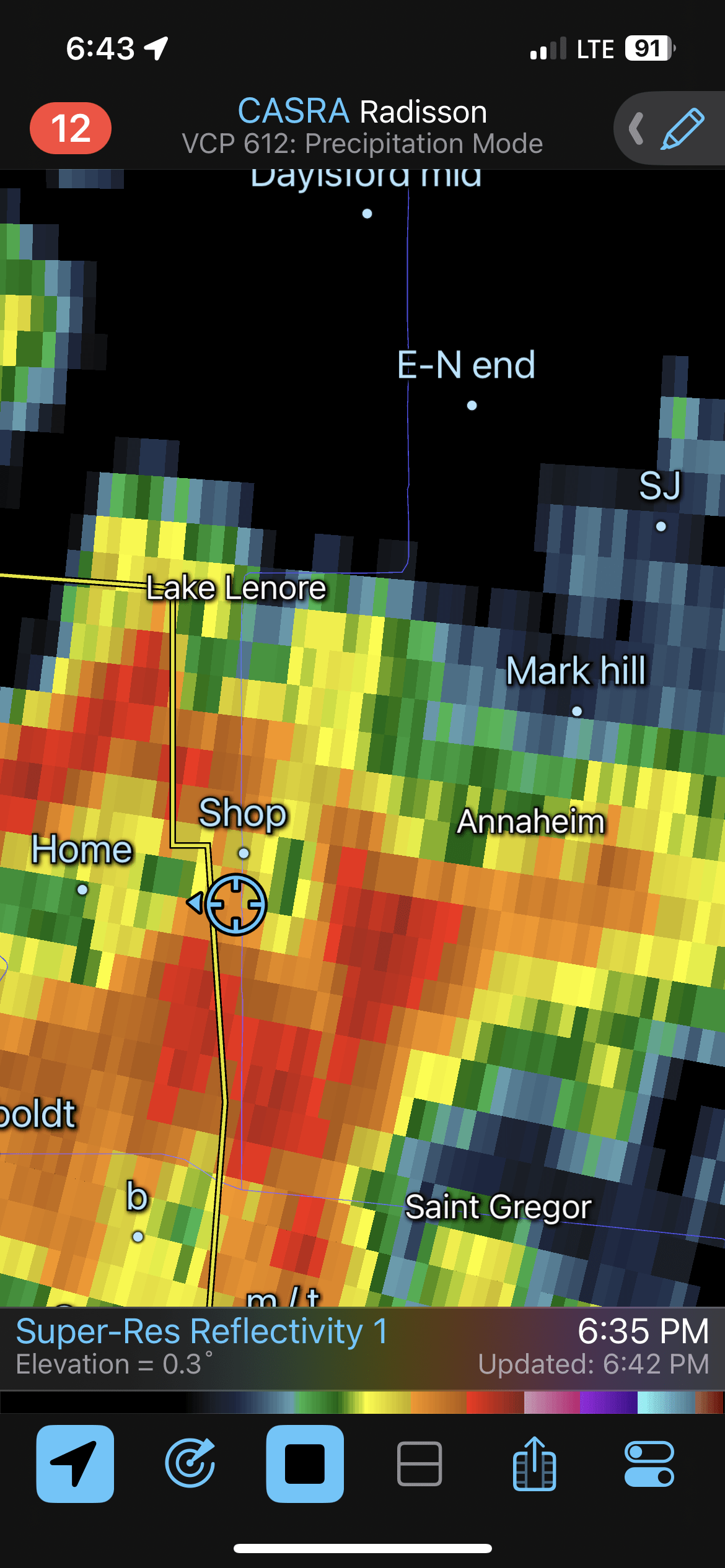The height and width of the screenshot is (1568, 725).
Task: Open the 12 alerts badge
Action: [x=71, y=128]
